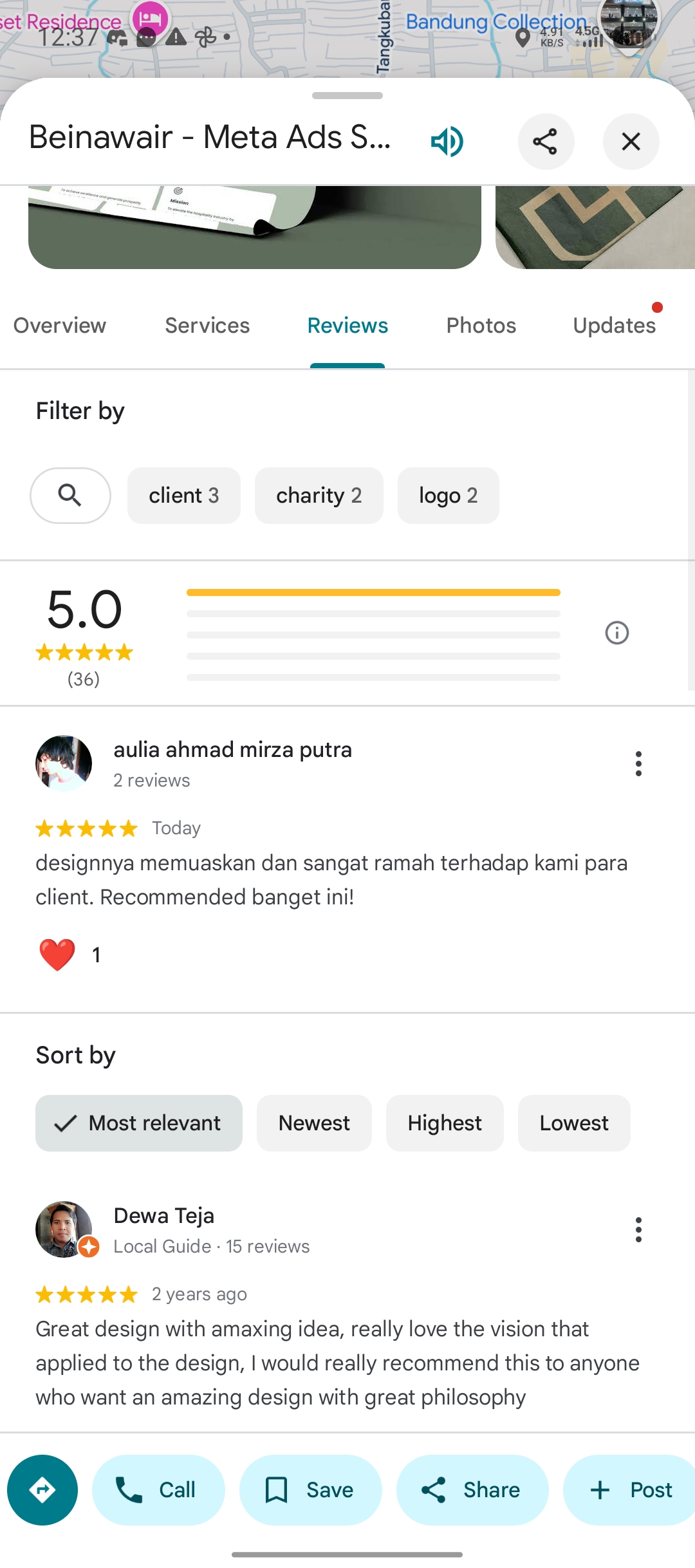The image size is (695, 1568).
Task: Open overflow menu on Dewa Teja's review
Action: pos(638,1229)
